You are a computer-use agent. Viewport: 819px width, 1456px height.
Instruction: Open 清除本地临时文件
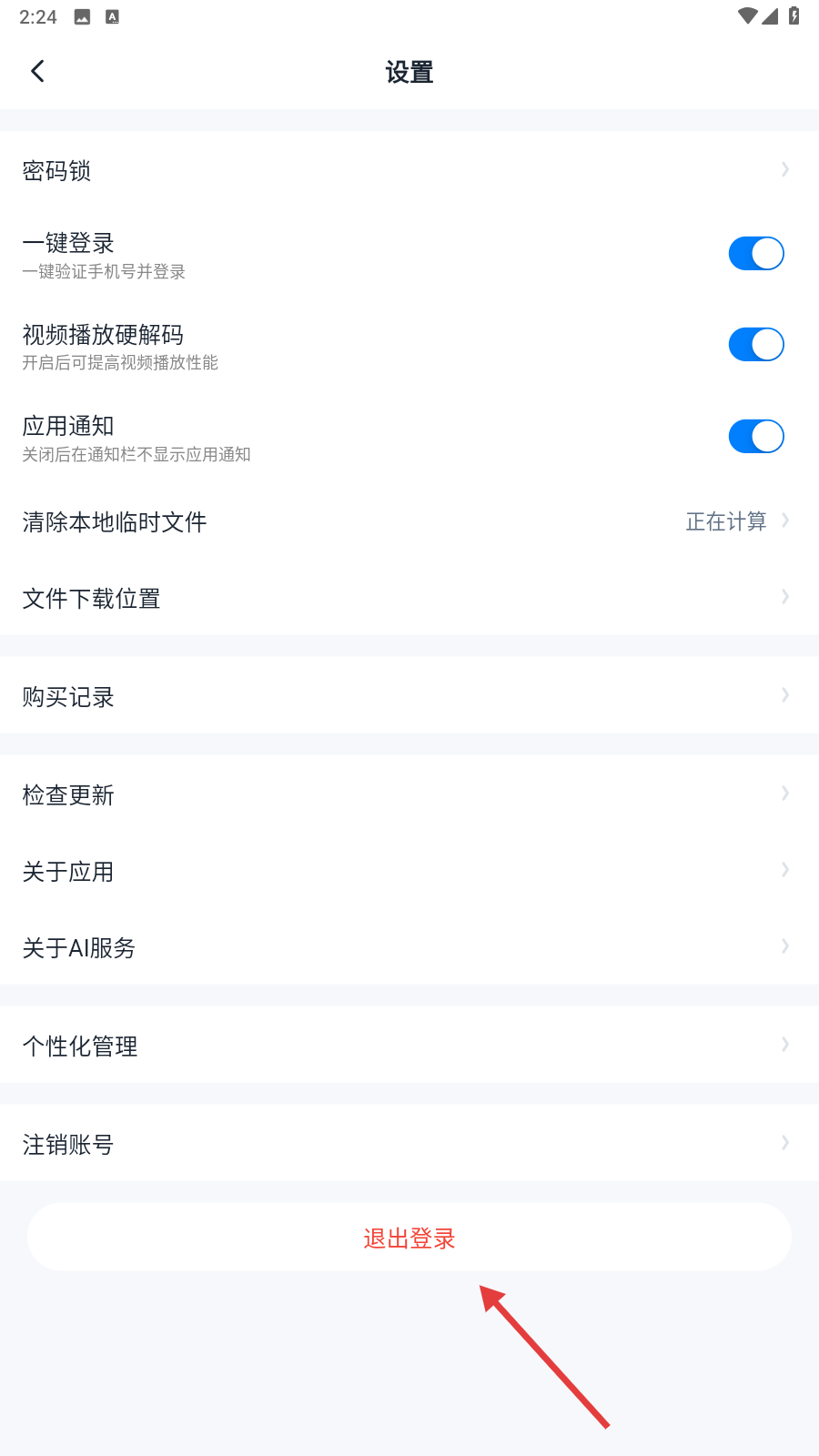[x=409, y=521]
